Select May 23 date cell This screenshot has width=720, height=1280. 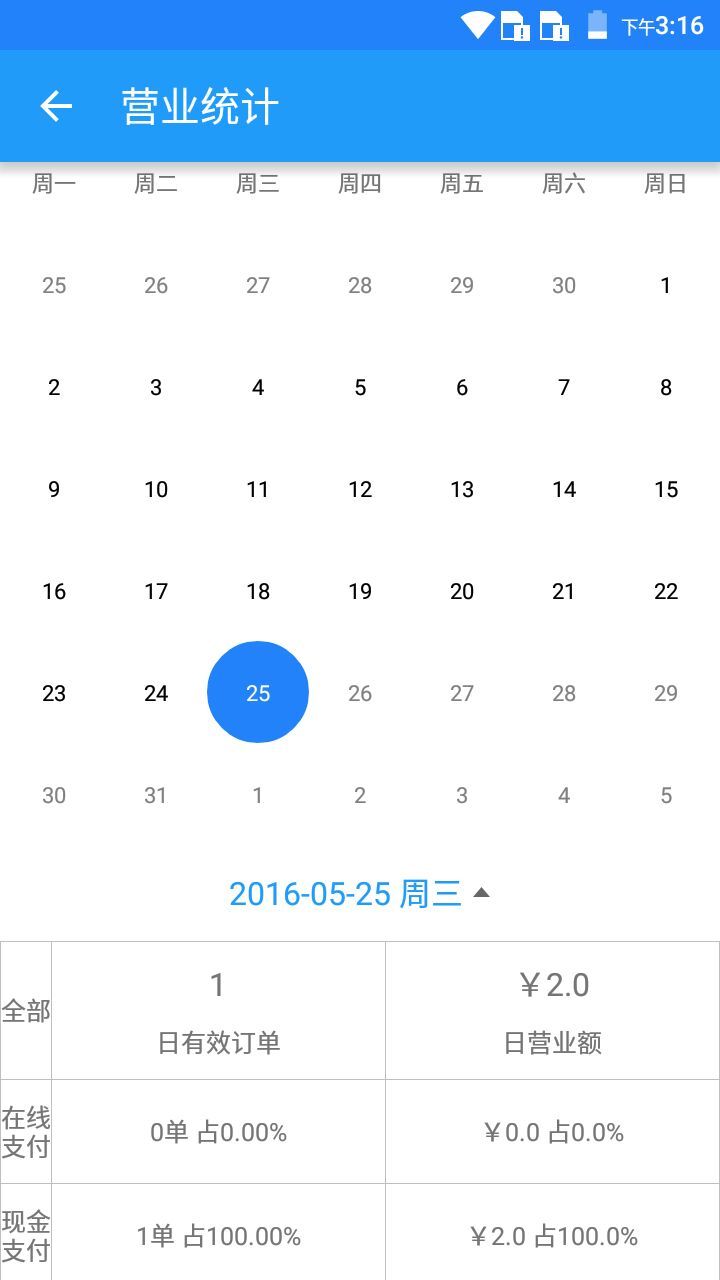(x=54, y=693)
